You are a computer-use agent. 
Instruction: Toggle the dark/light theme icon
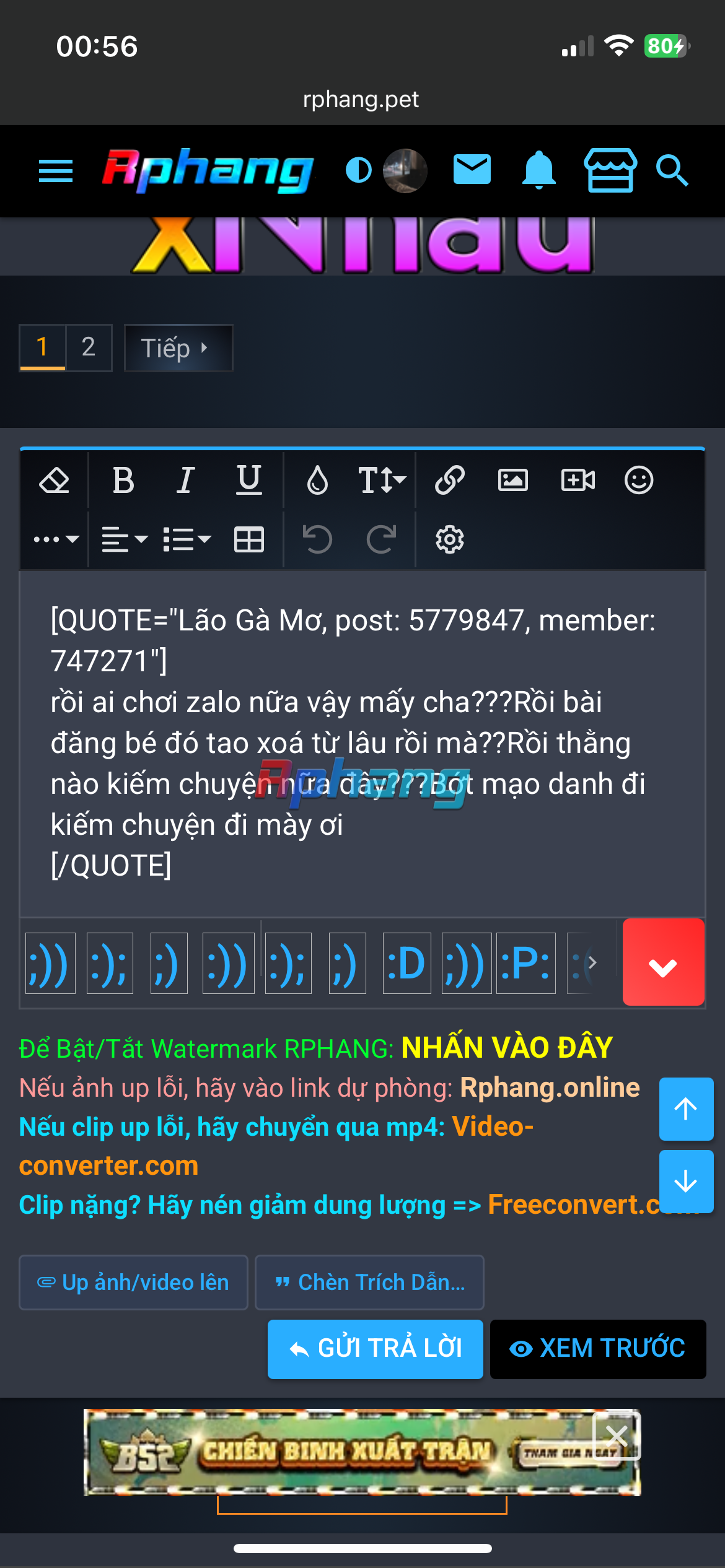(359, 170)
